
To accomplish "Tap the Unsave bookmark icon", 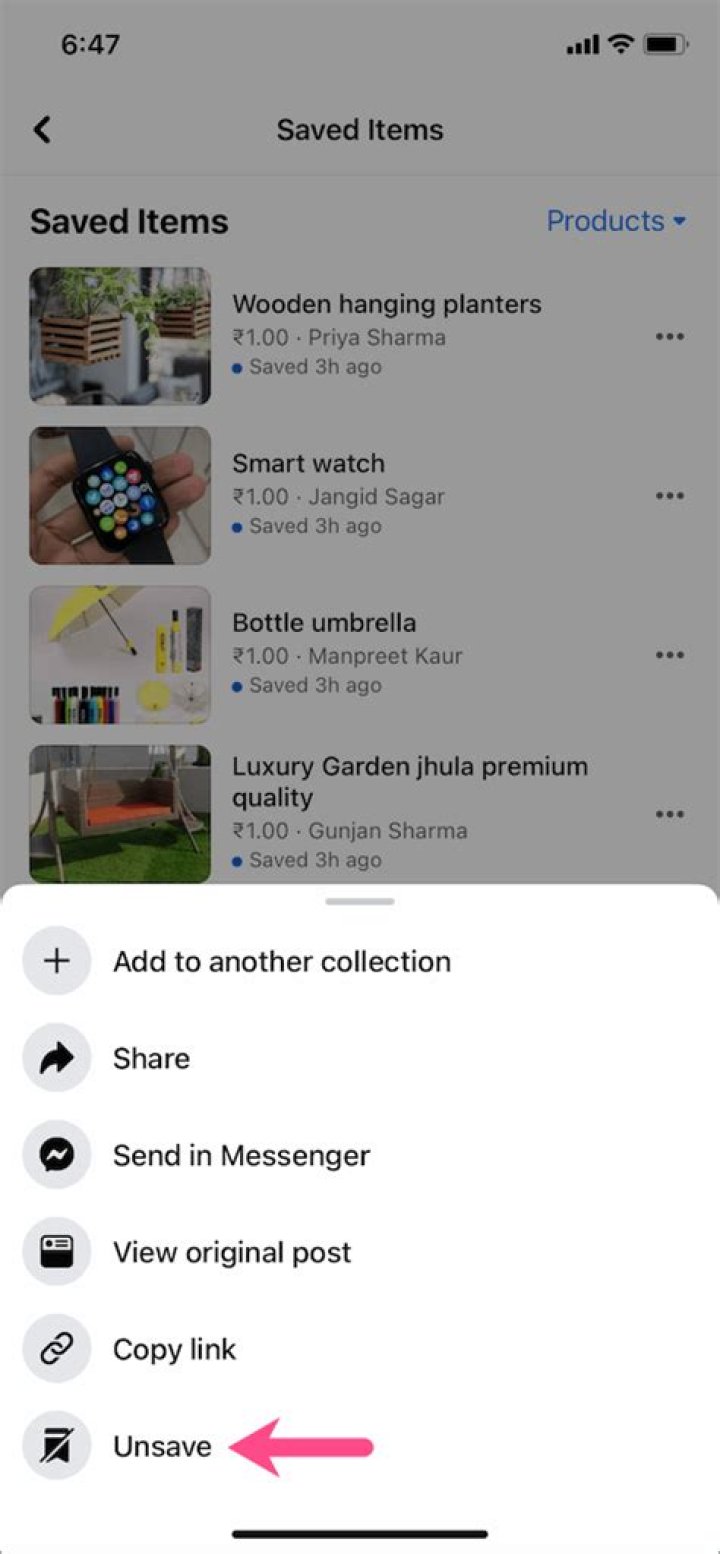I will pyautogui.click(x=57, y=1445).
